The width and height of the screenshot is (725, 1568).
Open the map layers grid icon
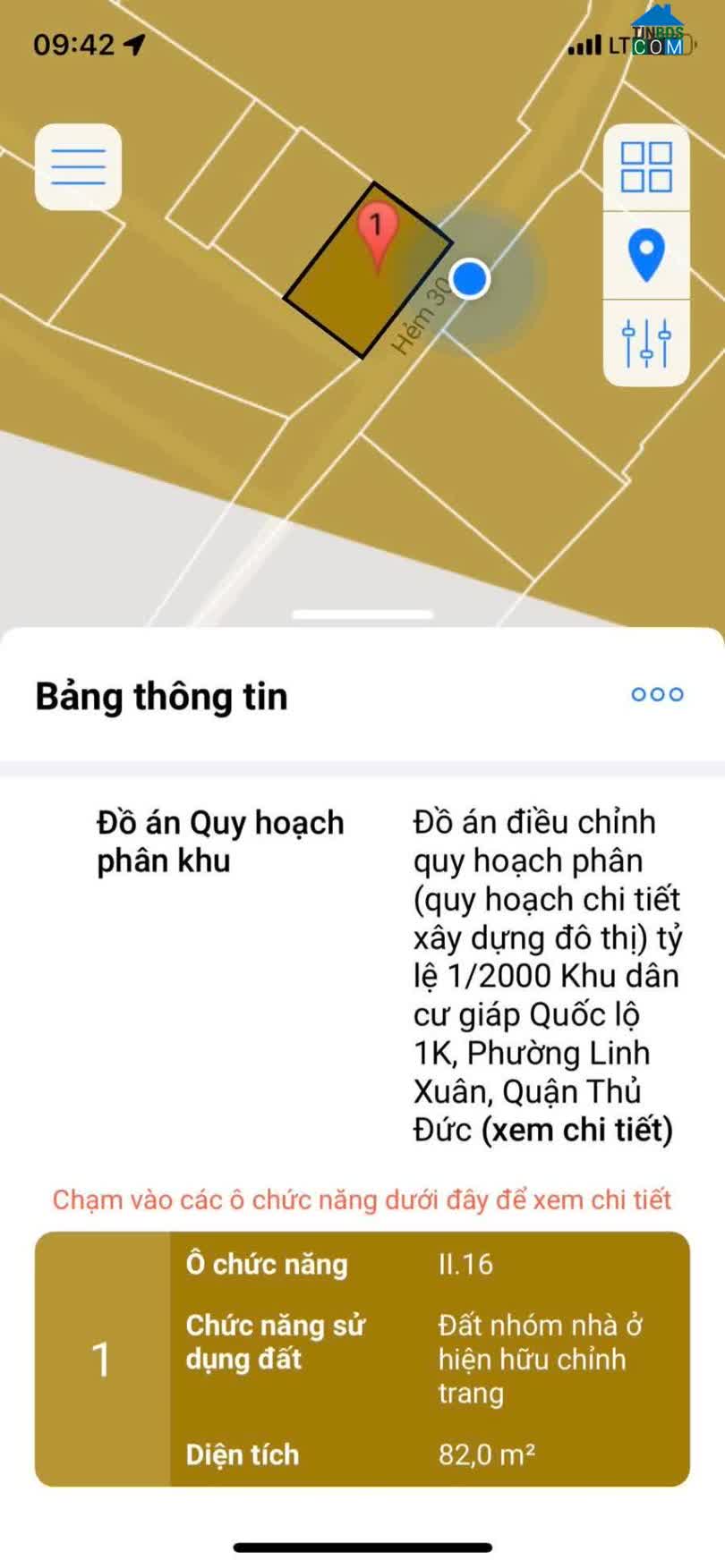coord(646,167)
